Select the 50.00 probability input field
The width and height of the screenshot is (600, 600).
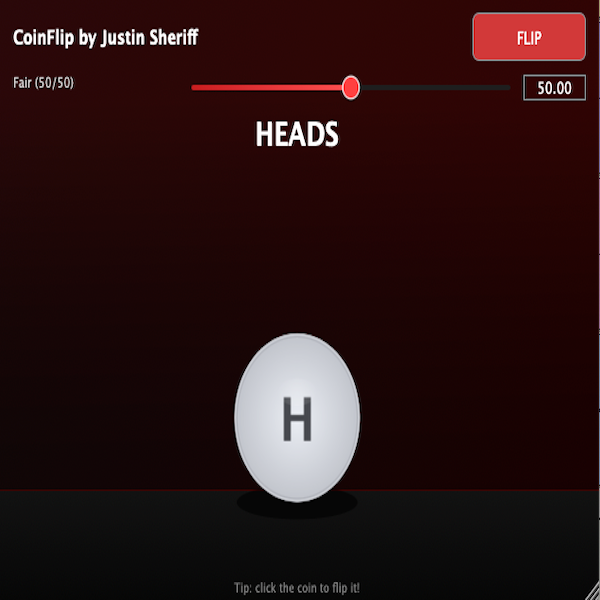click(x=554, y=88)
